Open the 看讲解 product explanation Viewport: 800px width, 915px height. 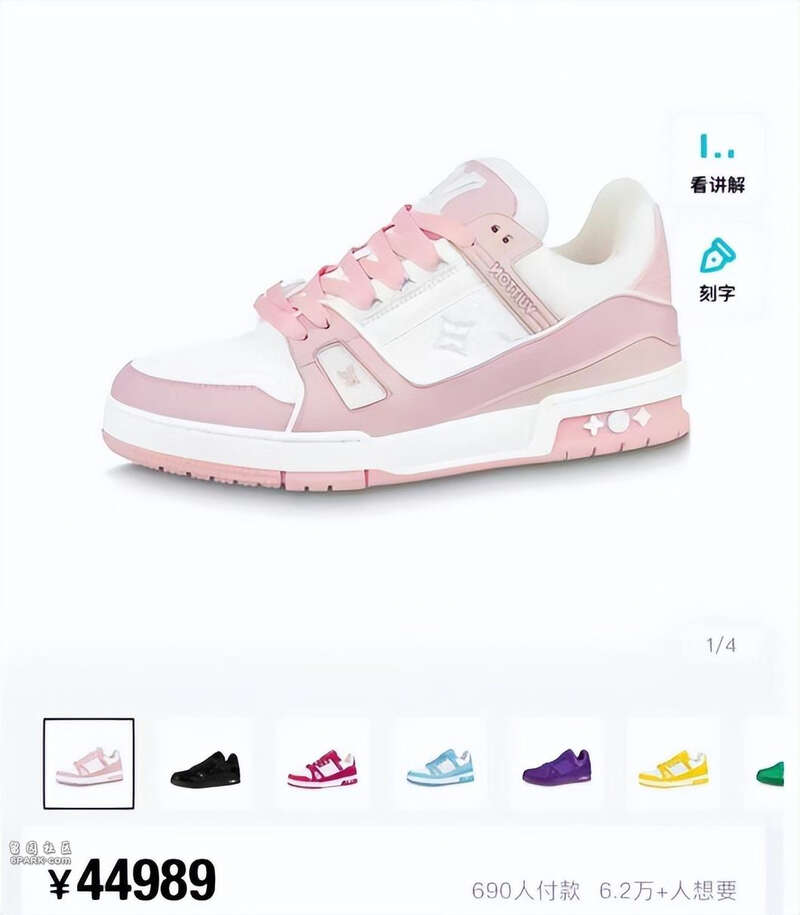point(717,162)
